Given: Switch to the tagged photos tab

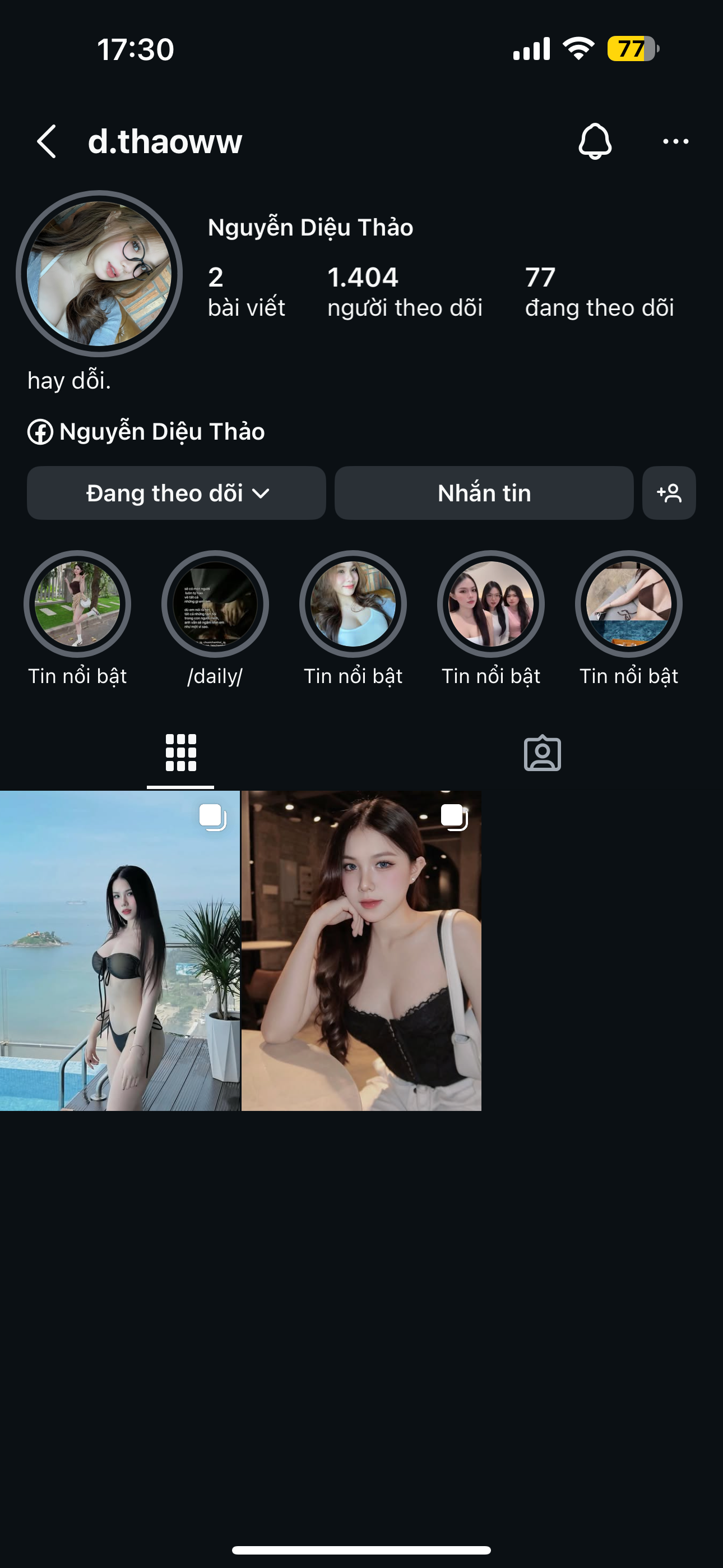Looking at the screenshot, I should pos(543,753).
